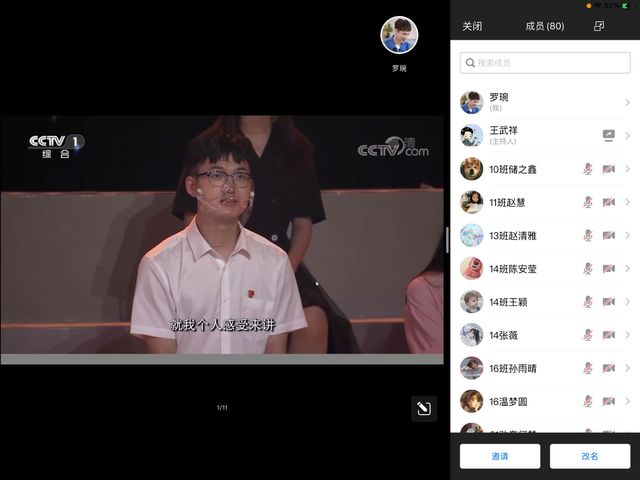Tap the 邀请 invite button
Viewport: 640px width, 480px height.
pyautogui.click(x=499, y=456)
